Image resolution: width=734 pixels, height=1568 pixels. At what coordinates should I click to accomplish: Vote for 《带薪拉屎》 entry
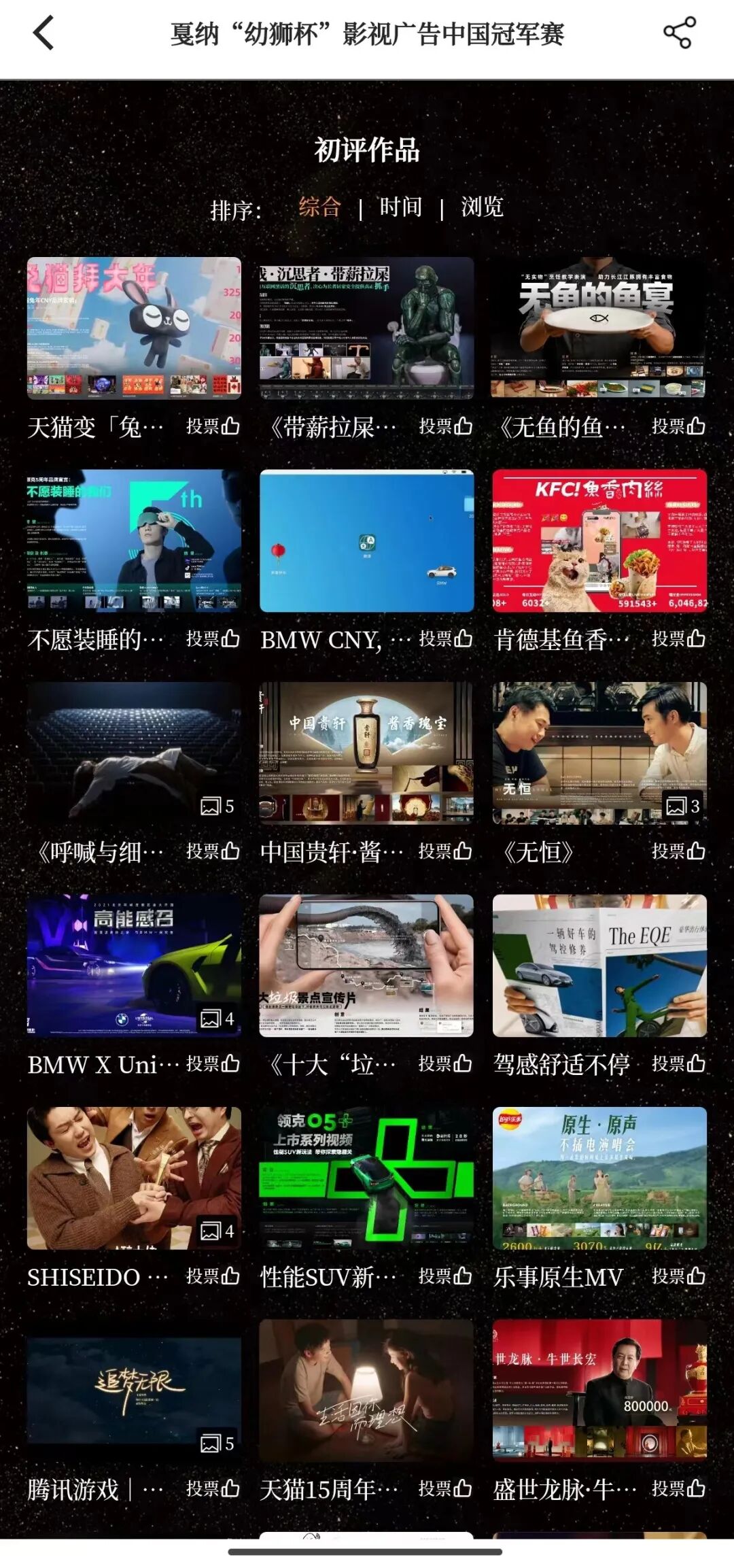tap(445, 426)
